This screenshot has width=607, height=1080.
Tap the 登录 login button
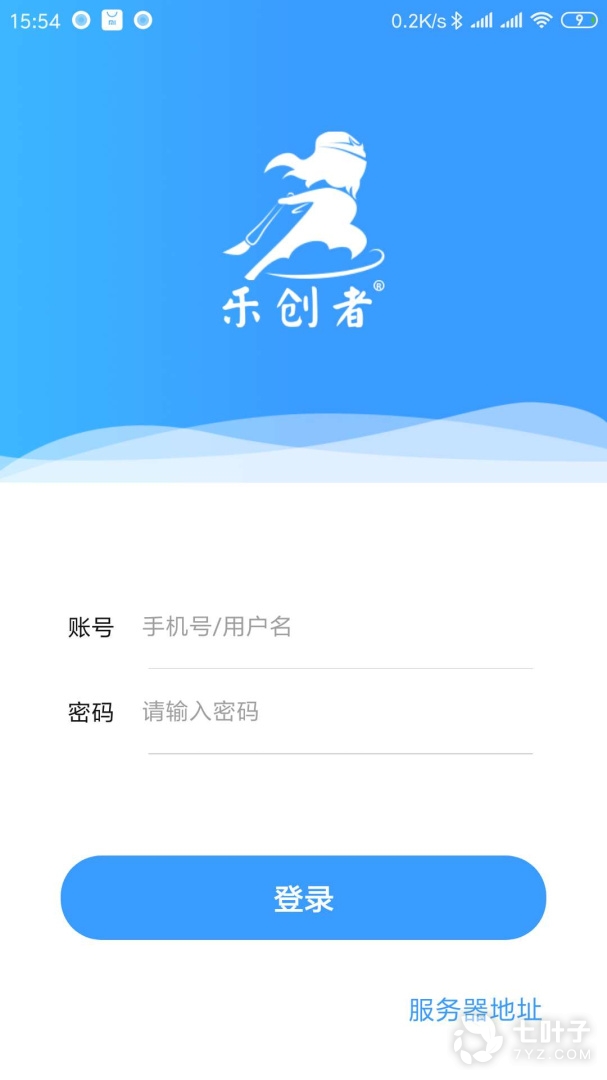(x=303, y=898)
